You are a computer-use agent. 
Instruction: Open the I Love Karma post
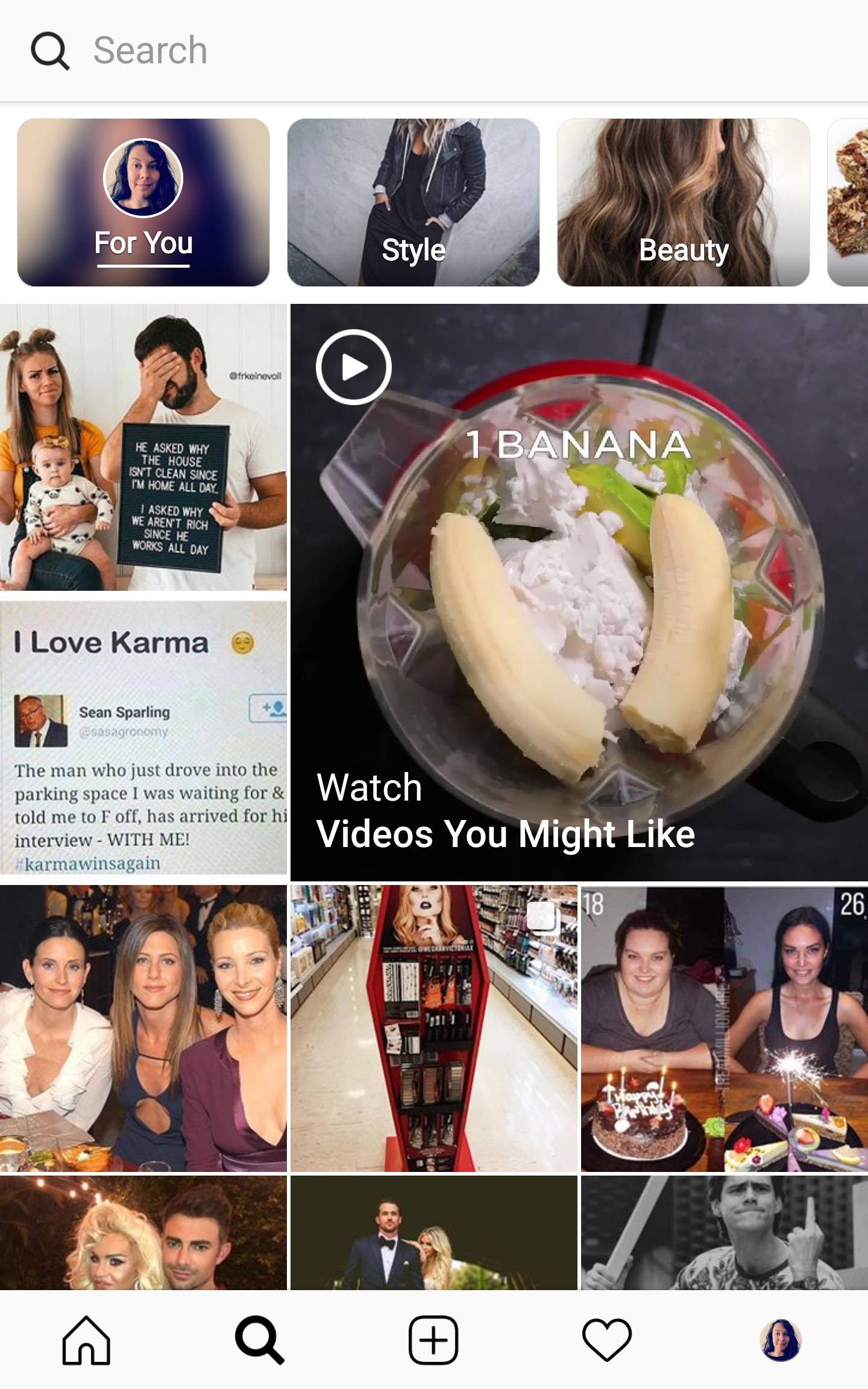pos(143,738)
